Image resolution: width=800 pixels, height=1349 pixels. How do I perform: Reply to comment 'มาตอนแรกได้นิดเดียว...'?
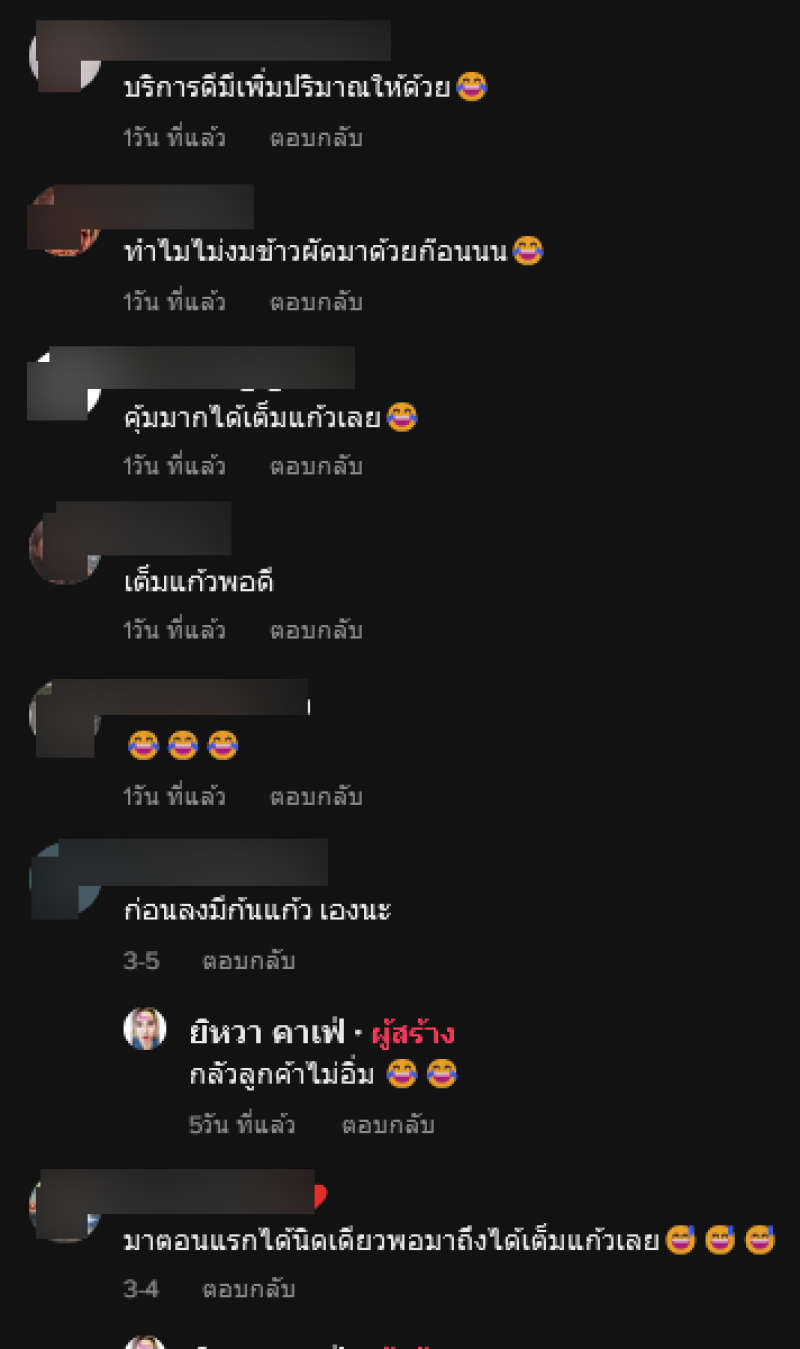pyautogui.click(x=248, y=1289)
